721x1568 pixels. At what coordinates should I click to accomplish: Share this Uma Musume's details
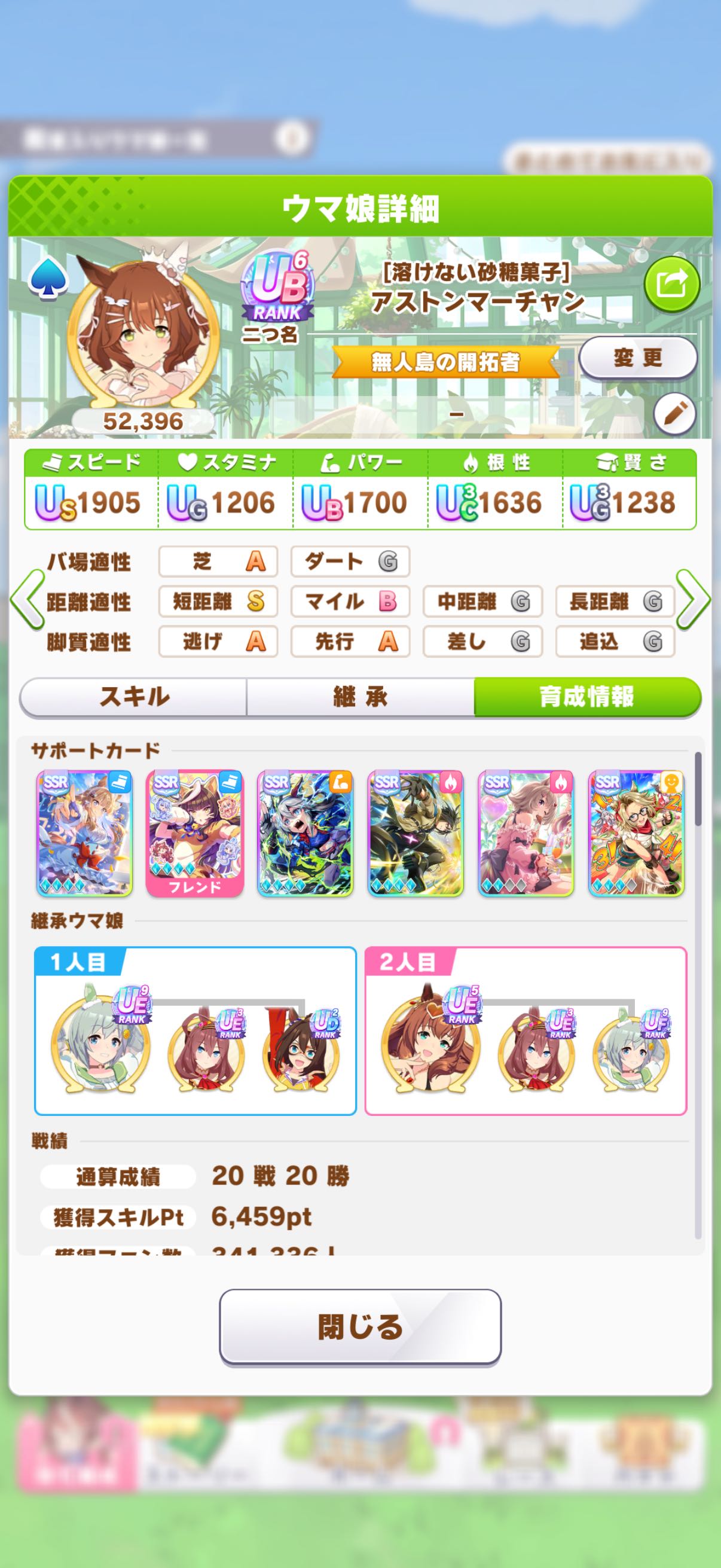672,284
